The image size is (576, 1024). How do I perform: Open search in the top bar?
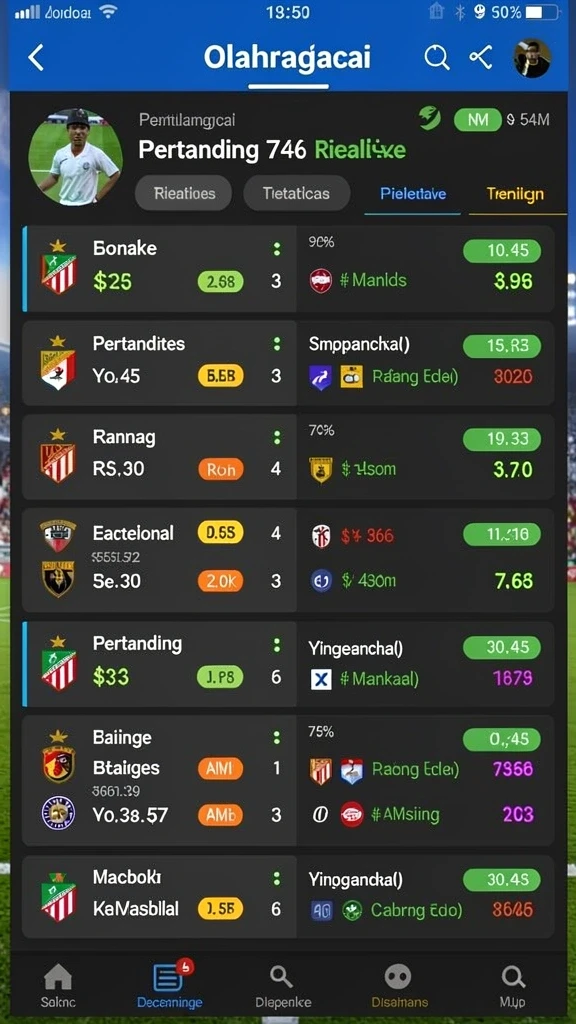coord(436,57)
